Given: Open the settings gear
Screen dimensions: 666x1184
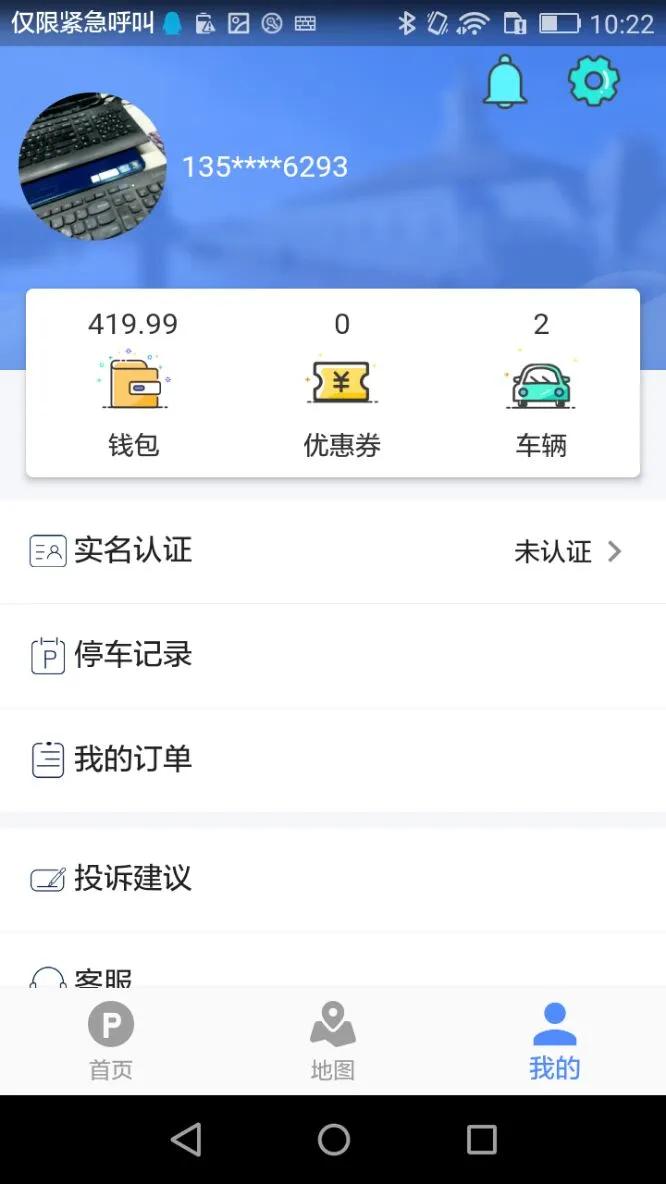Looking at the screenshot, I should [594, 82].
